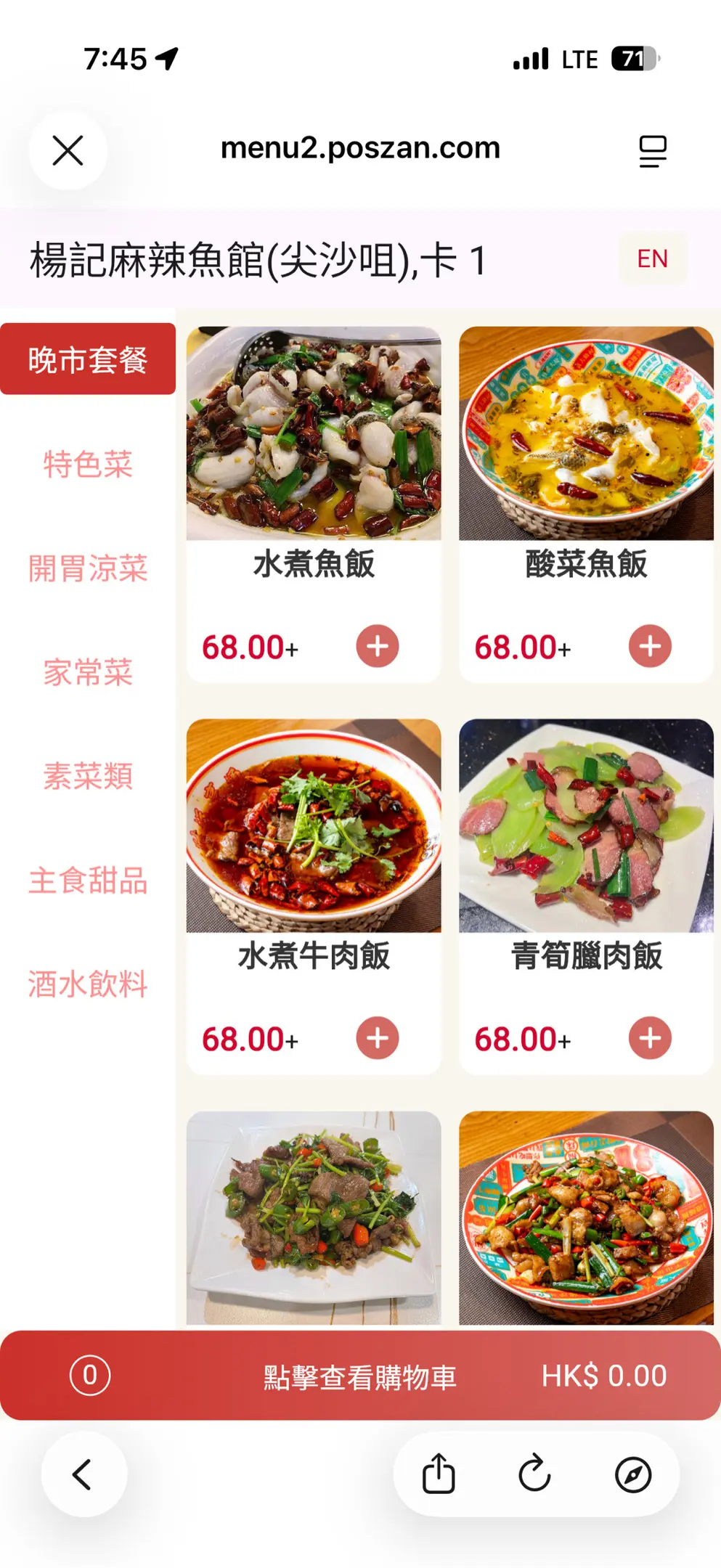The width and height of the screenshot is (721, 1568).
Task: Add 水煮魚飯 to the cart
Action: point(377,646)
